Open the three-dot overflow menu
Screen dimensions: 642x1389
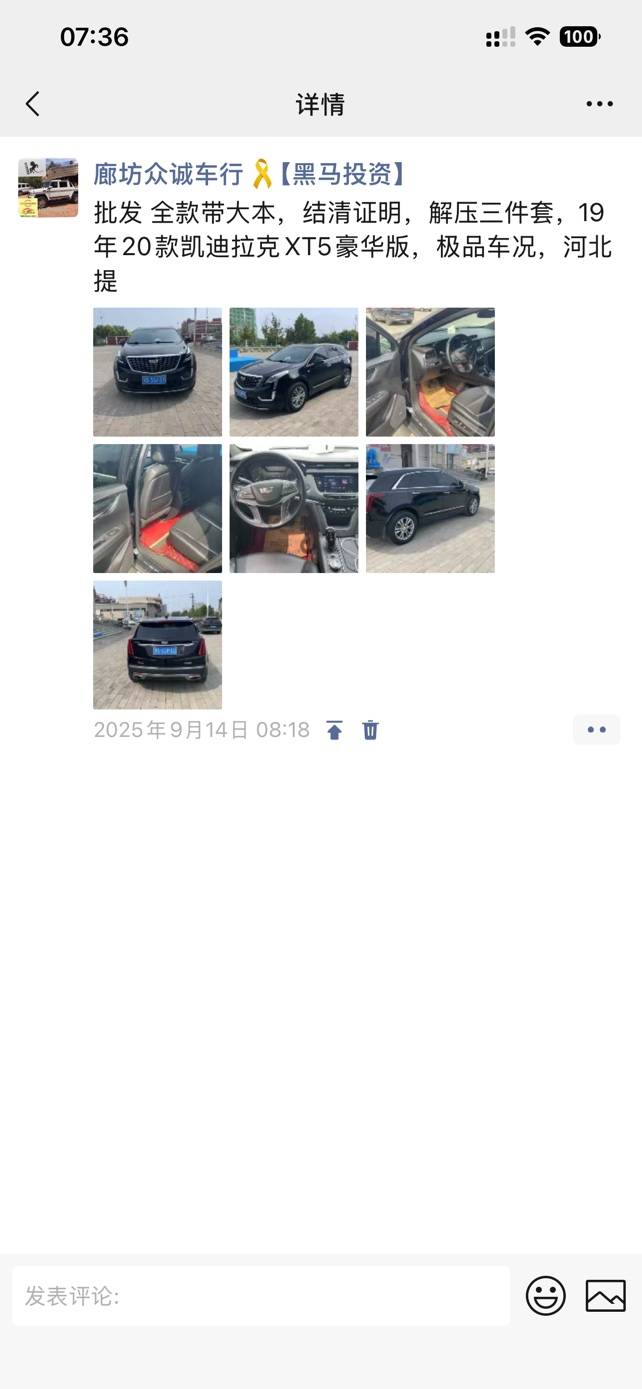coord(600,104)
